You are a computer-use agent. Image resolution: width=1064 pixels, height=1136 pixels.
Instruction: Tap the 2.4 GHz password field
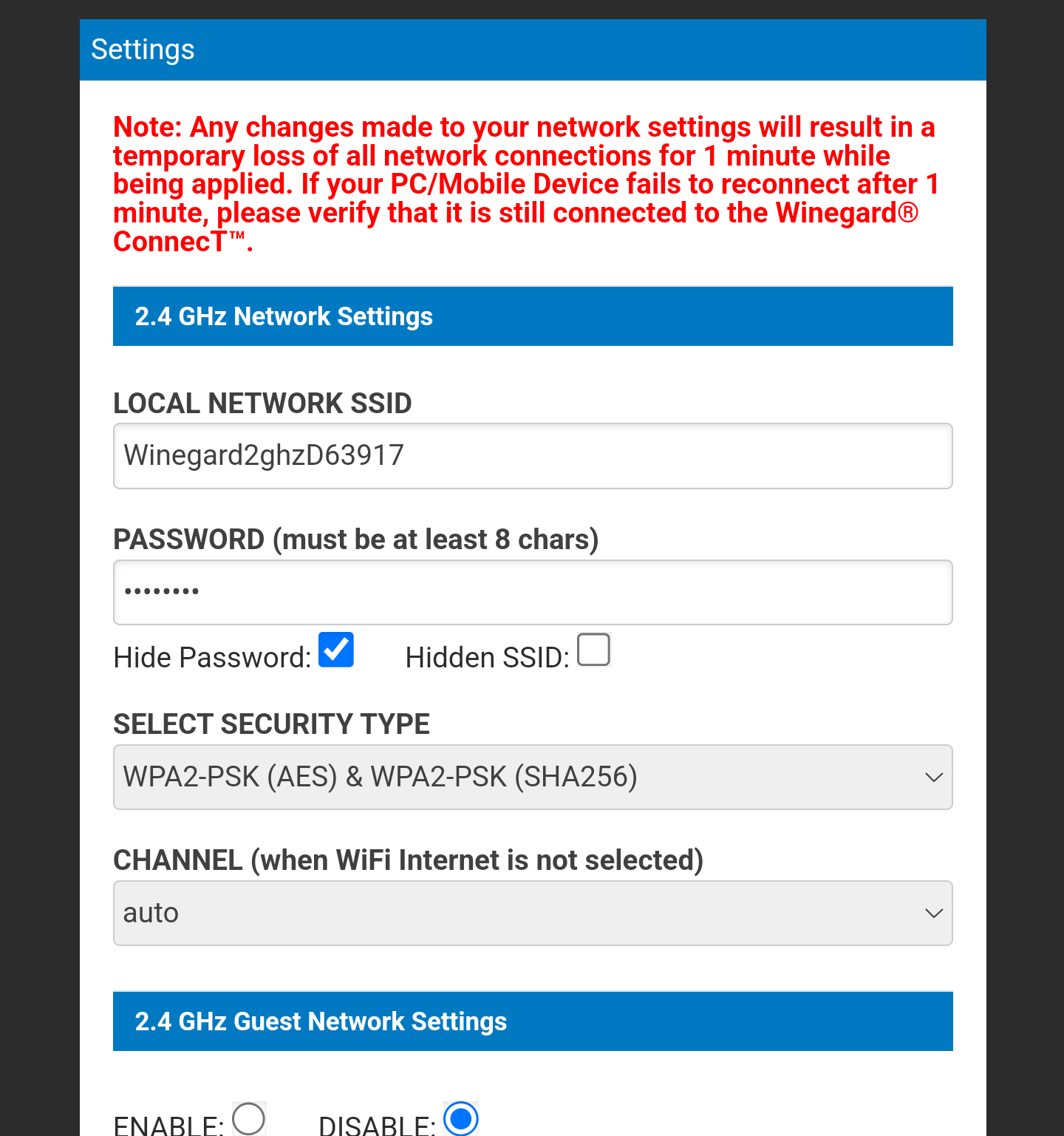click(x=532, y=592)
